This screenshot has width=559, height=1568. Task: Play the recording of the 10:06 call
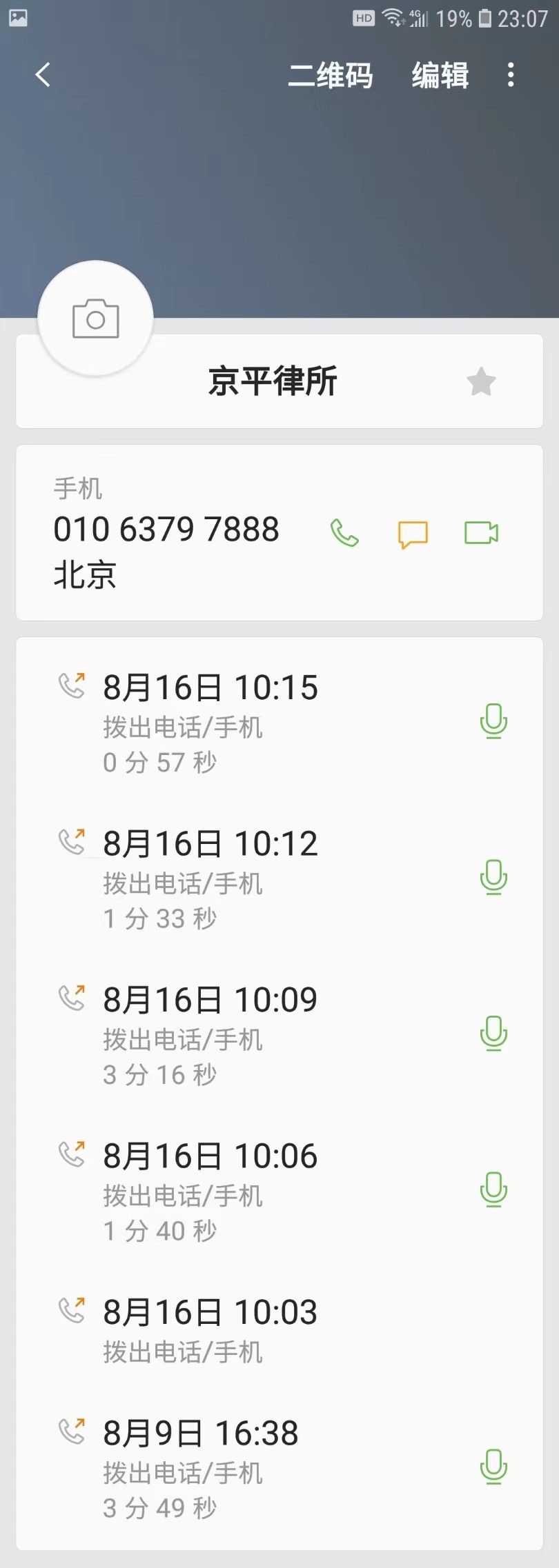tap(493, 1189)
